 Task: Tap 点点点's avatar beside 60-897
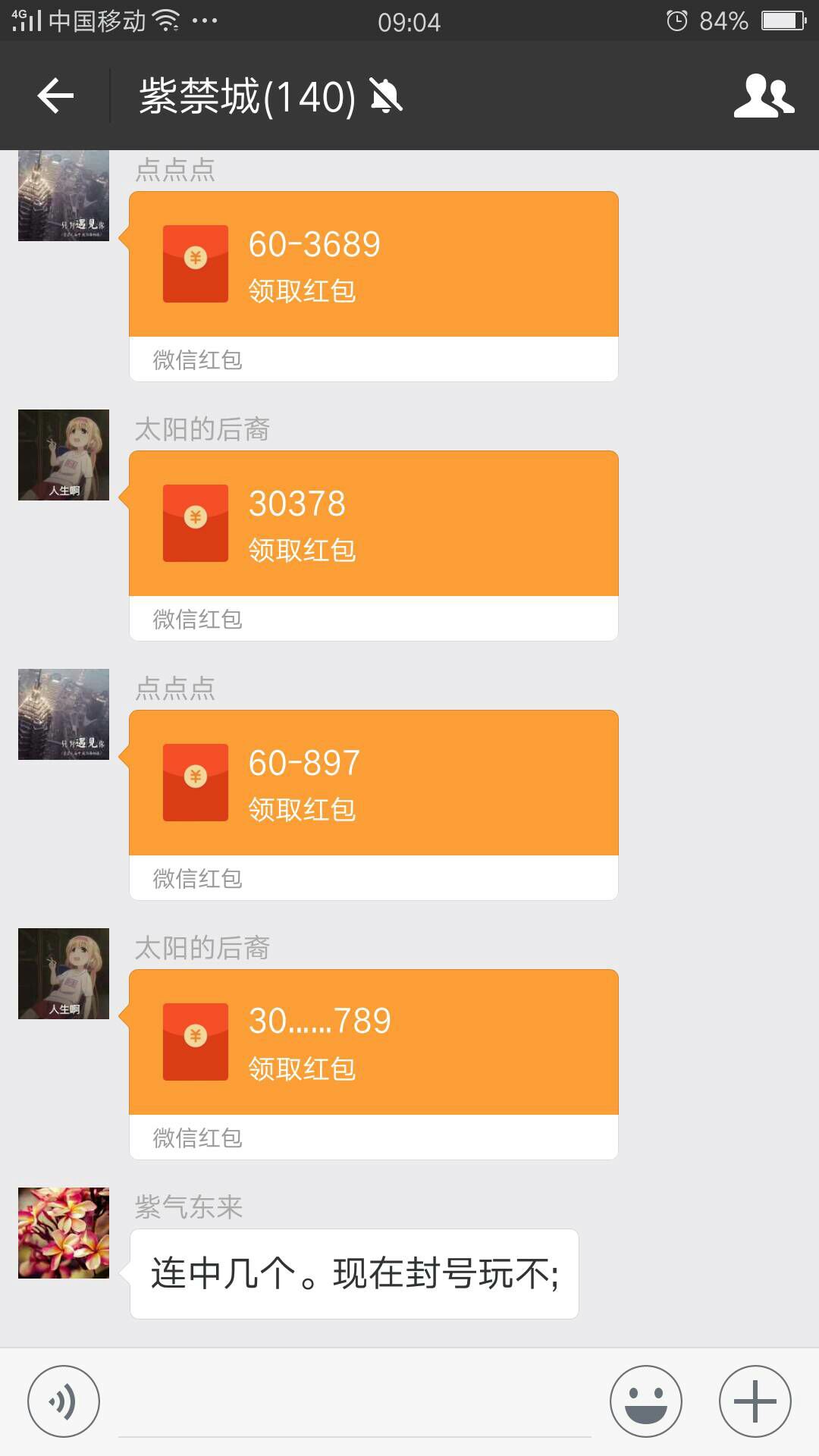pyautogui.click(x=64, y=714)
